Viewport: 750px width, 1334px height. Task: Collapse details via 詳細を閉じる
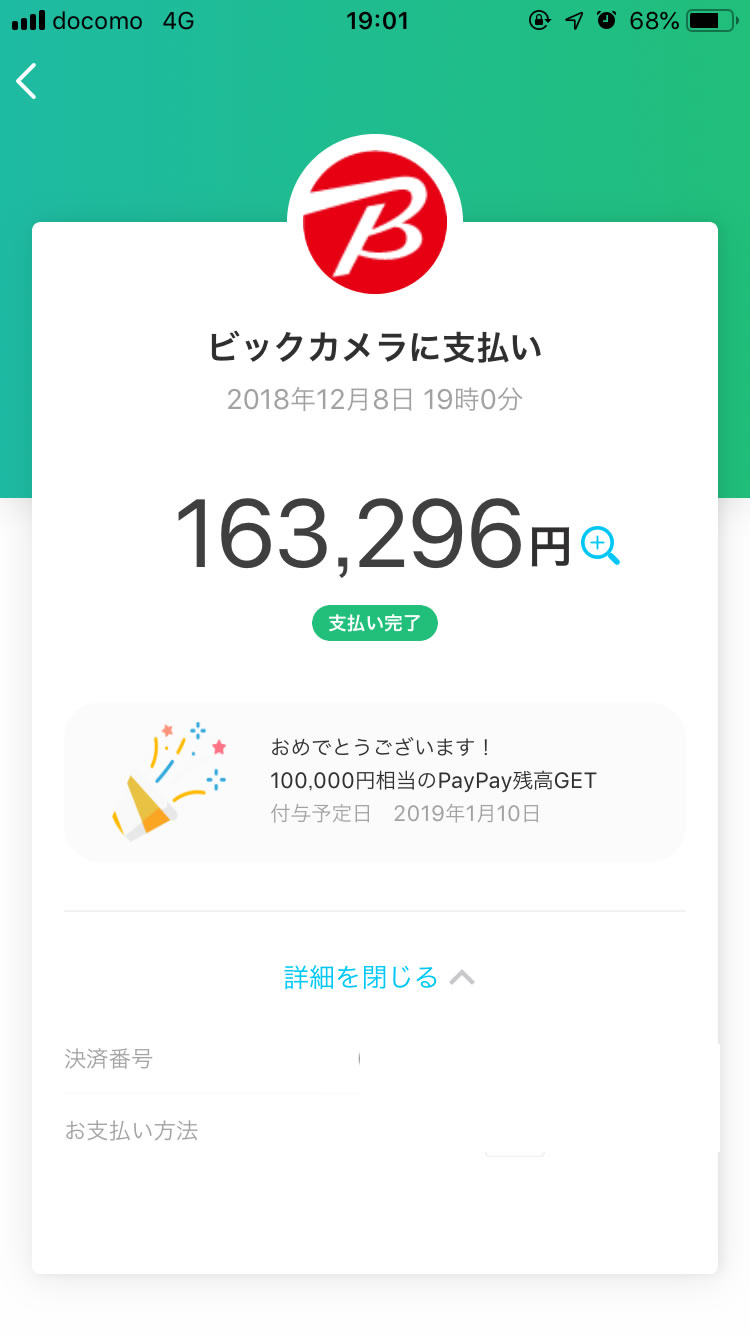point(378,977)
